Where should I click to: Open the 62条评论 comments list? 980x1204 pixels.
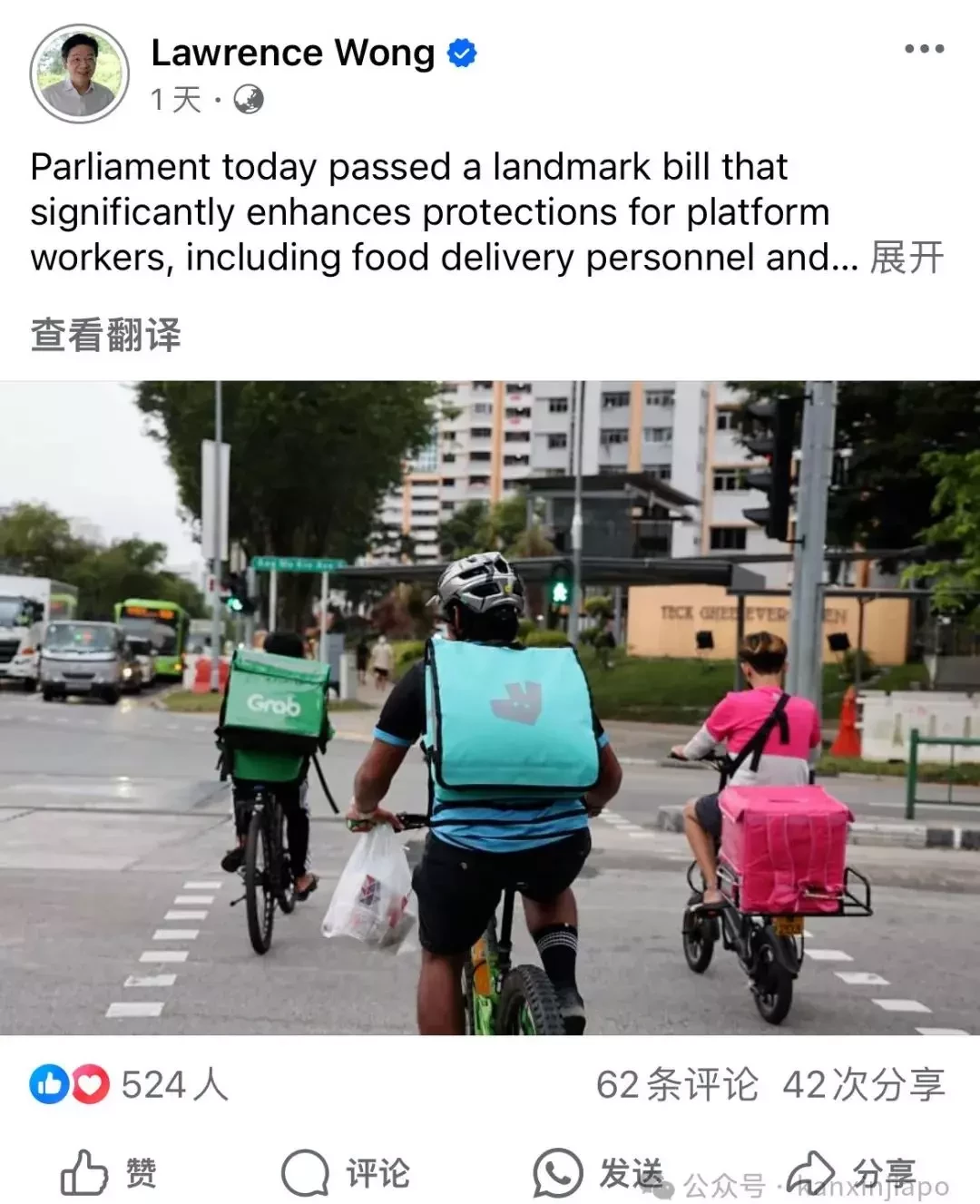676,1084
